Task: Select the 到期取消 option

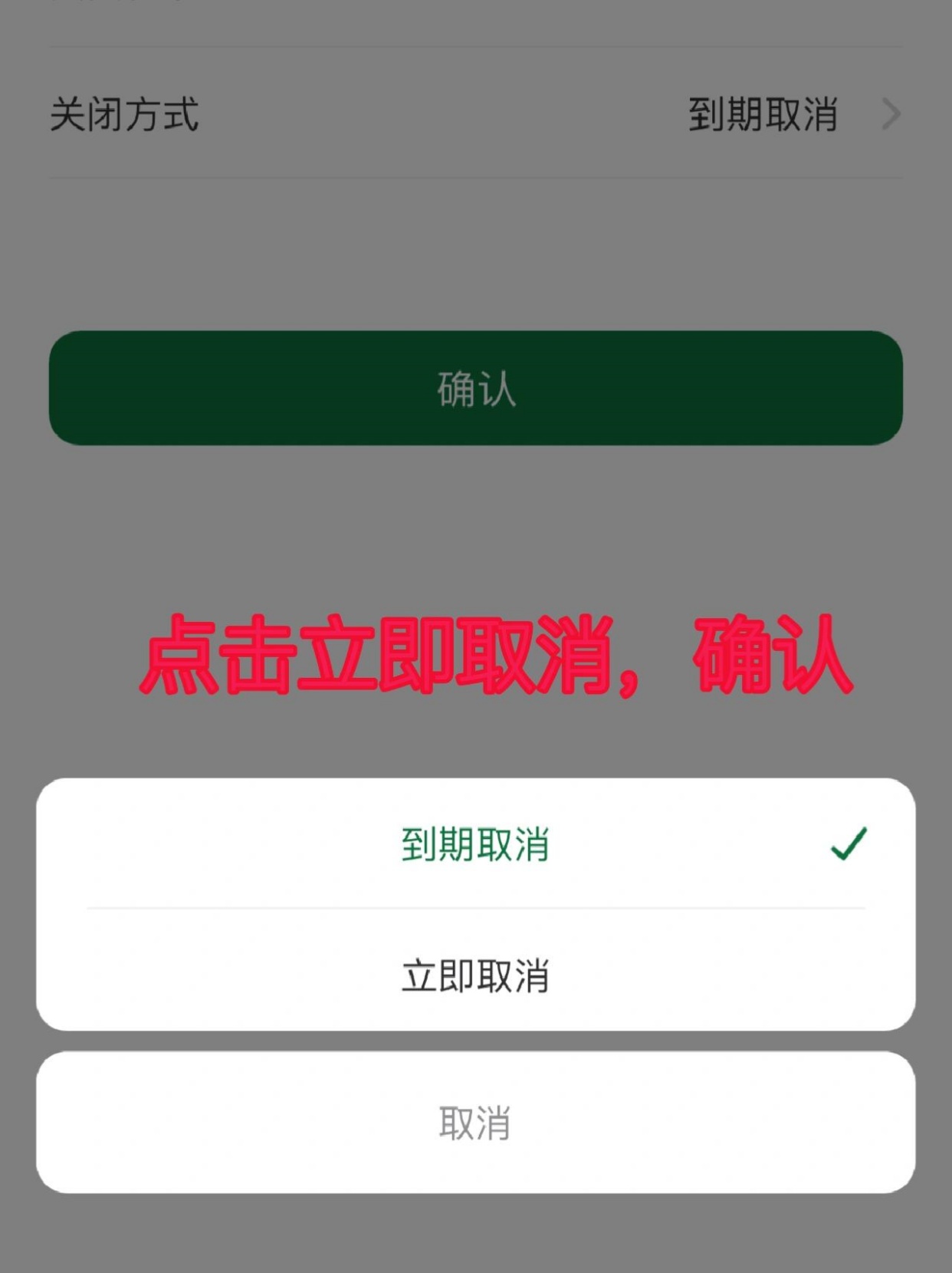Action: click(475, 844)
